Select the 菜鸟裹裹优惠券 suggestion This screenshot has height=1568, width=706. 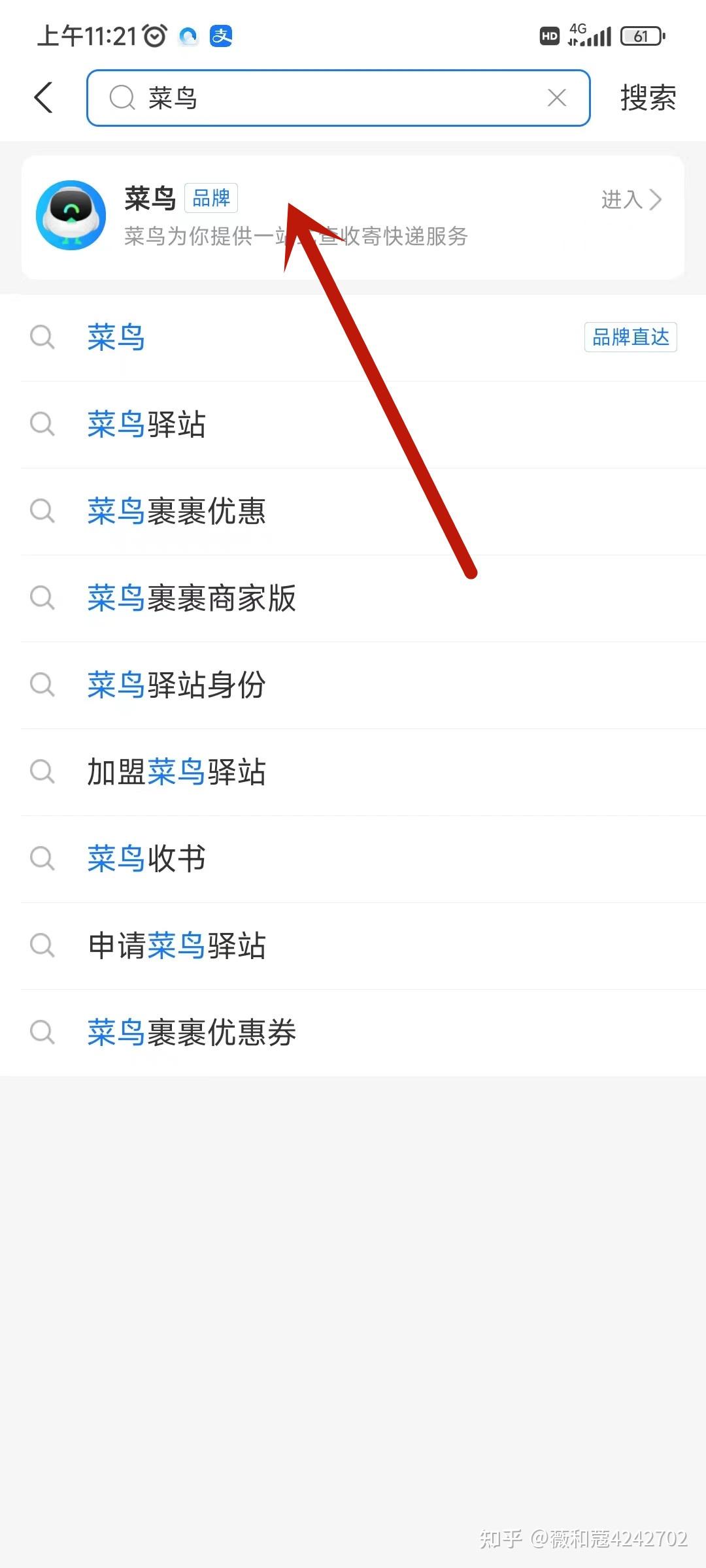353,1033
